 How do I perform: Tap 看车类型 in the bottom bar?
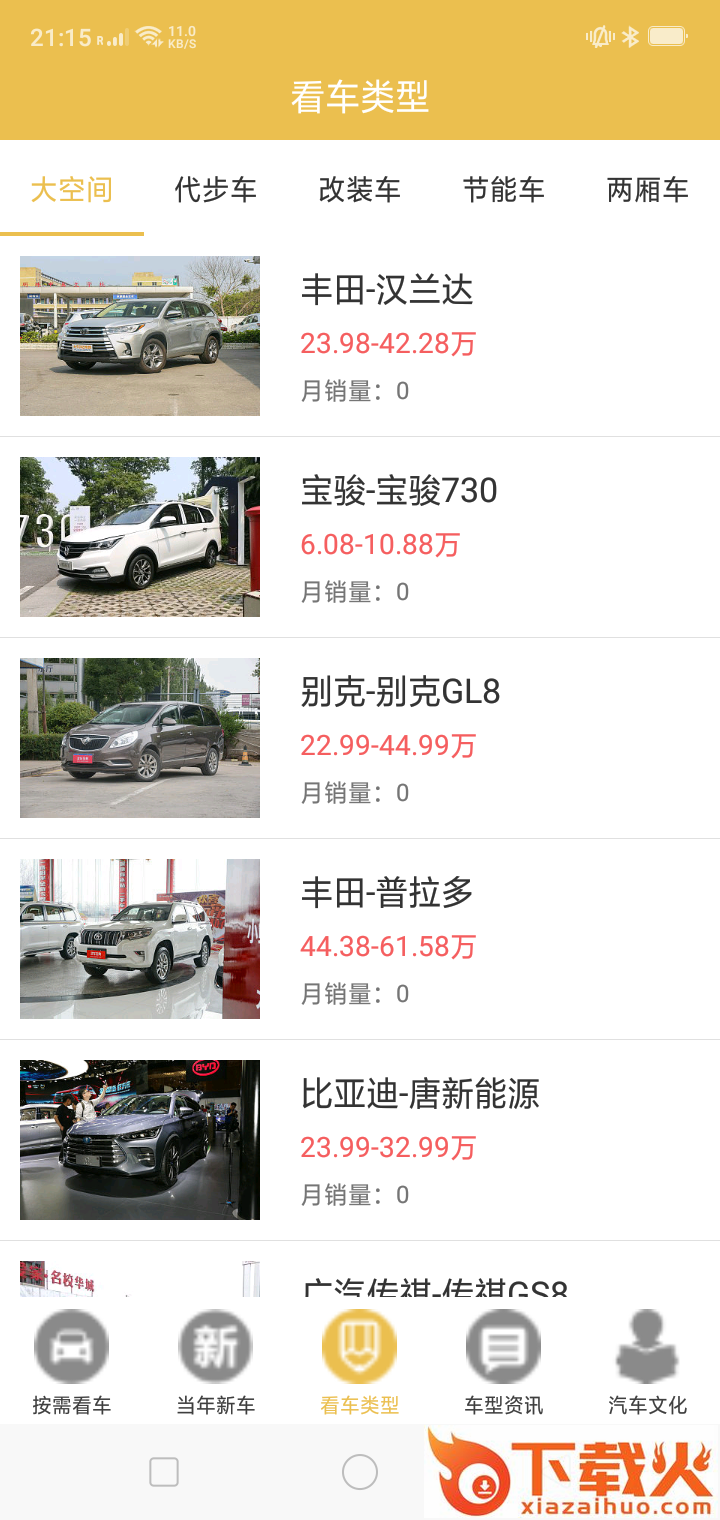click(360, 1362)
